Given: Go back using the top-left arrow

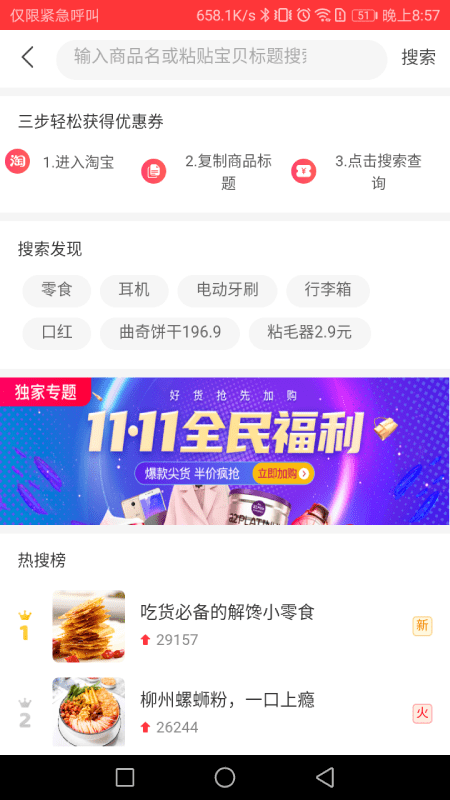Looking at the screenshot, I should 28,57.
